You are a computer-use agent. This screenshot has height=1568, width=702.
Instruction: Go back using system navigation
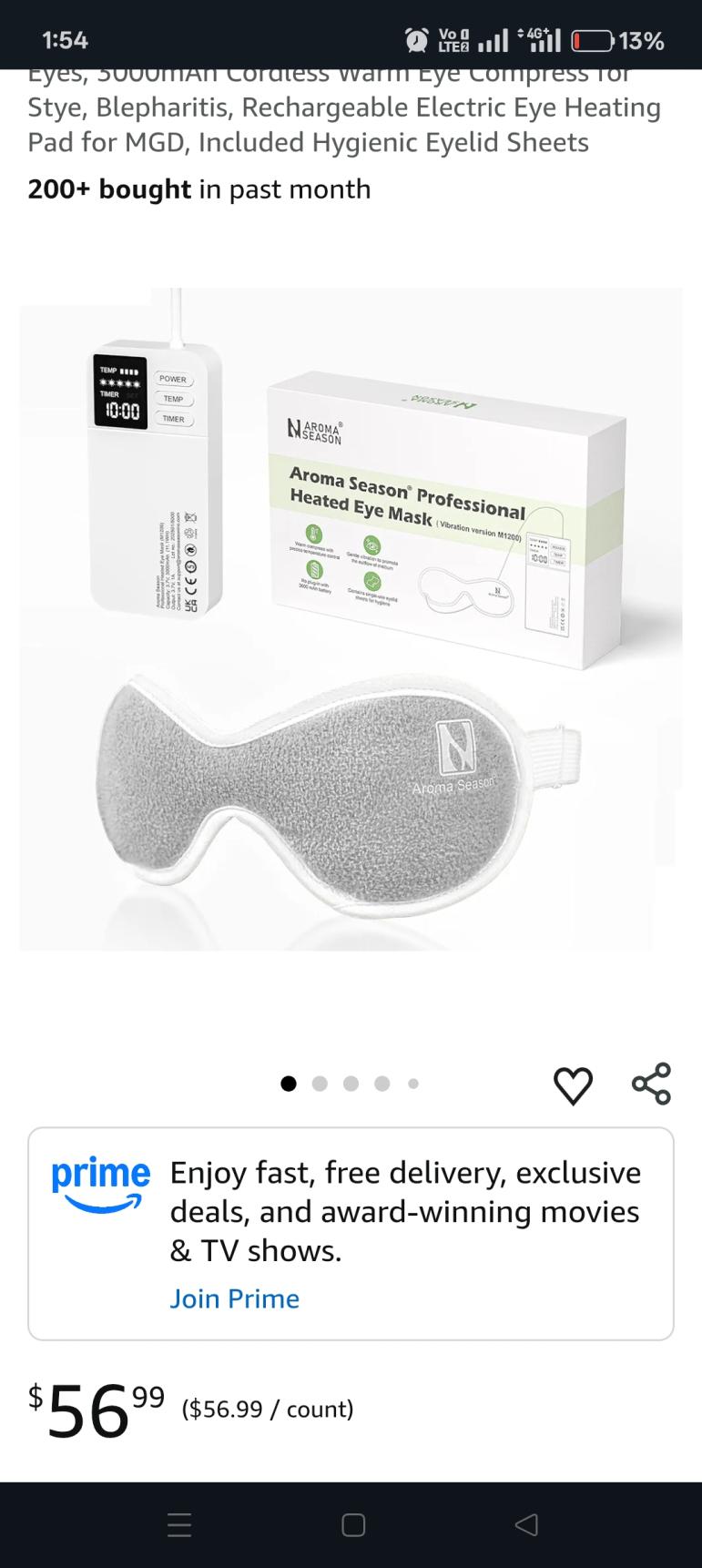click(x=526, y=1525)
